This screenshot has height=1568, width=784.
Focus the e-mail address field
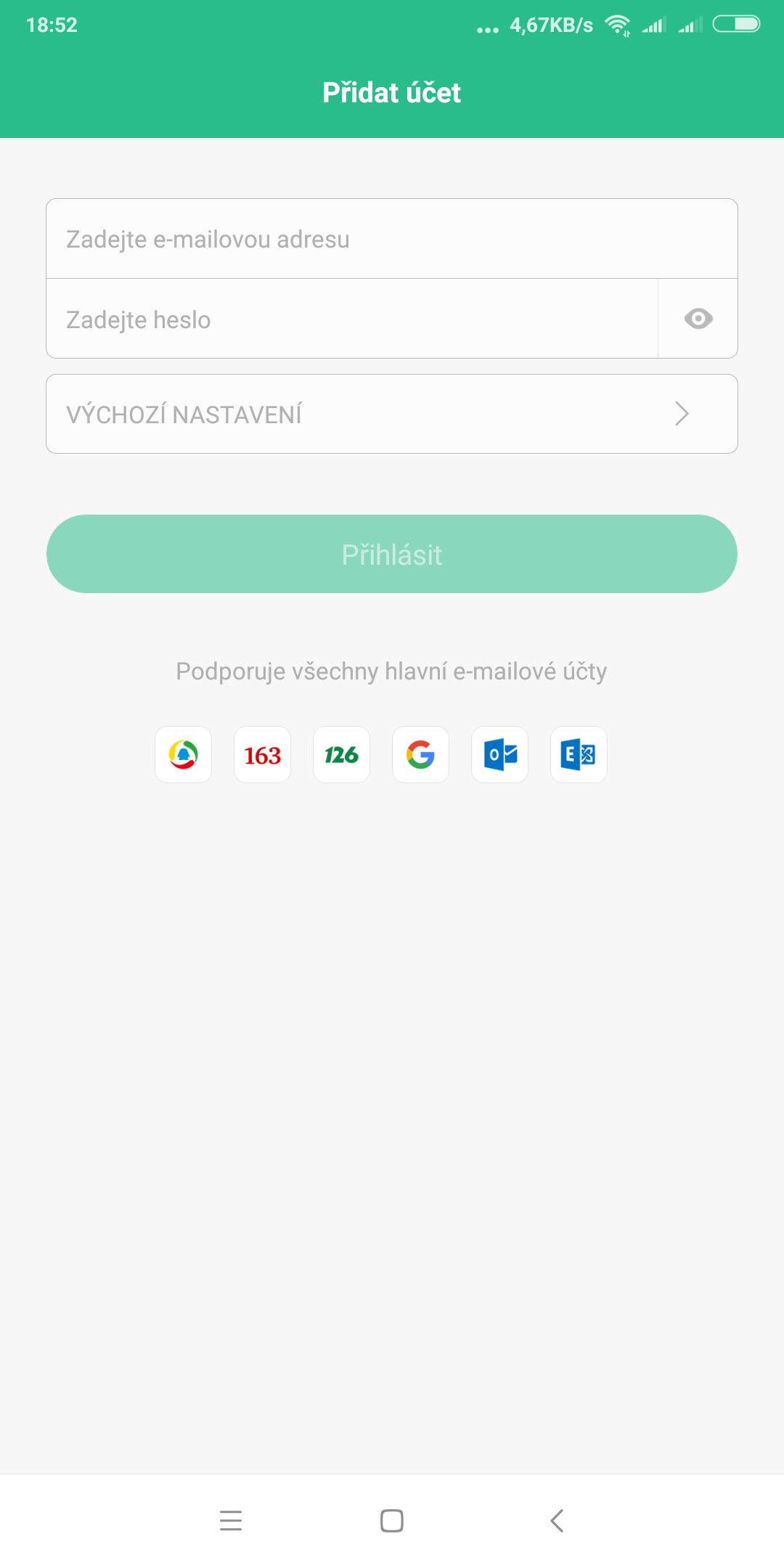[392, 239]
